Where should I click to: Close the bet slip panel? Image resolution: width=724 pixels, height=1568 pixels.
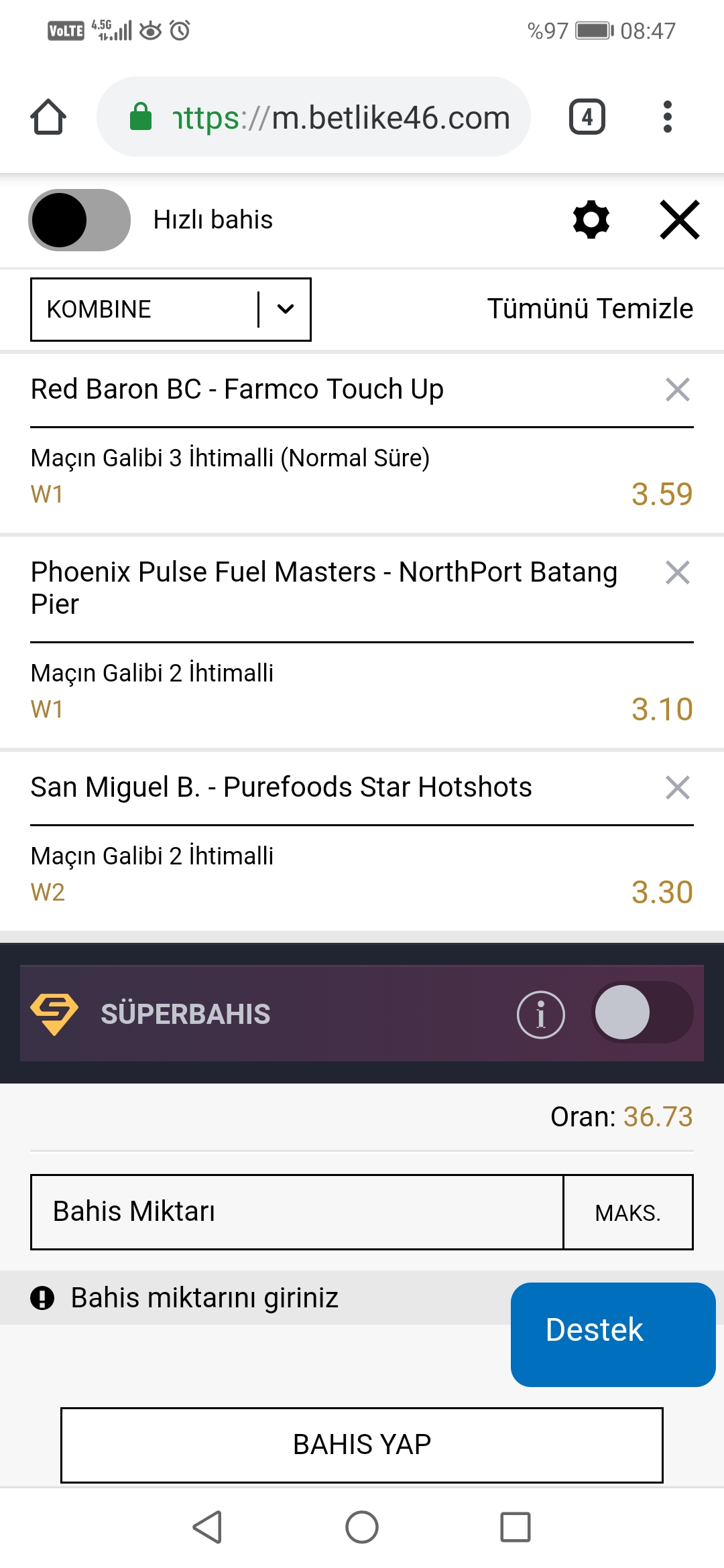[680, 220]
